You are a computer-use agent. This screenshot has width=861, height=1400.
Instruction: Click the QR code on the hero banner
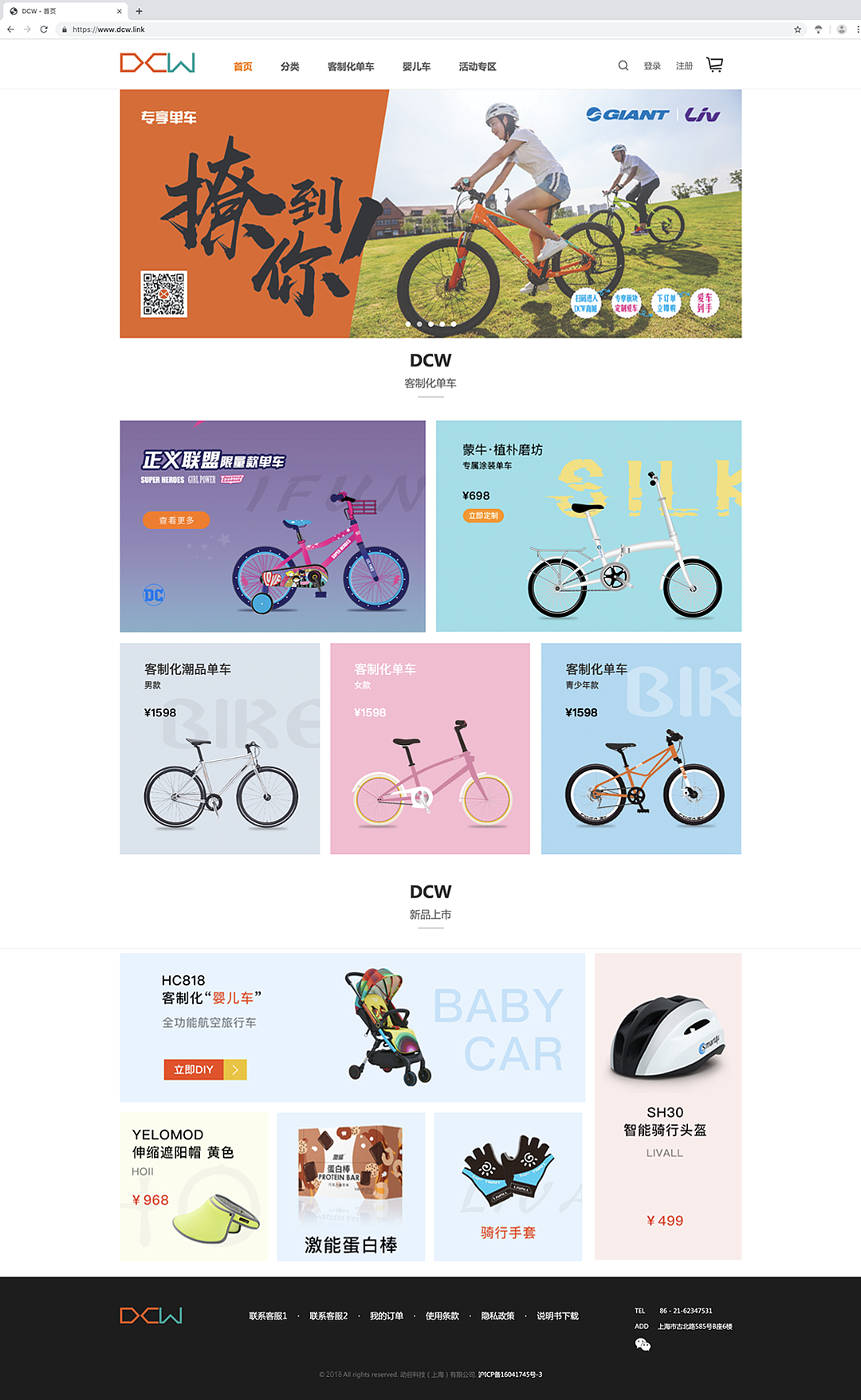point(163,293)
